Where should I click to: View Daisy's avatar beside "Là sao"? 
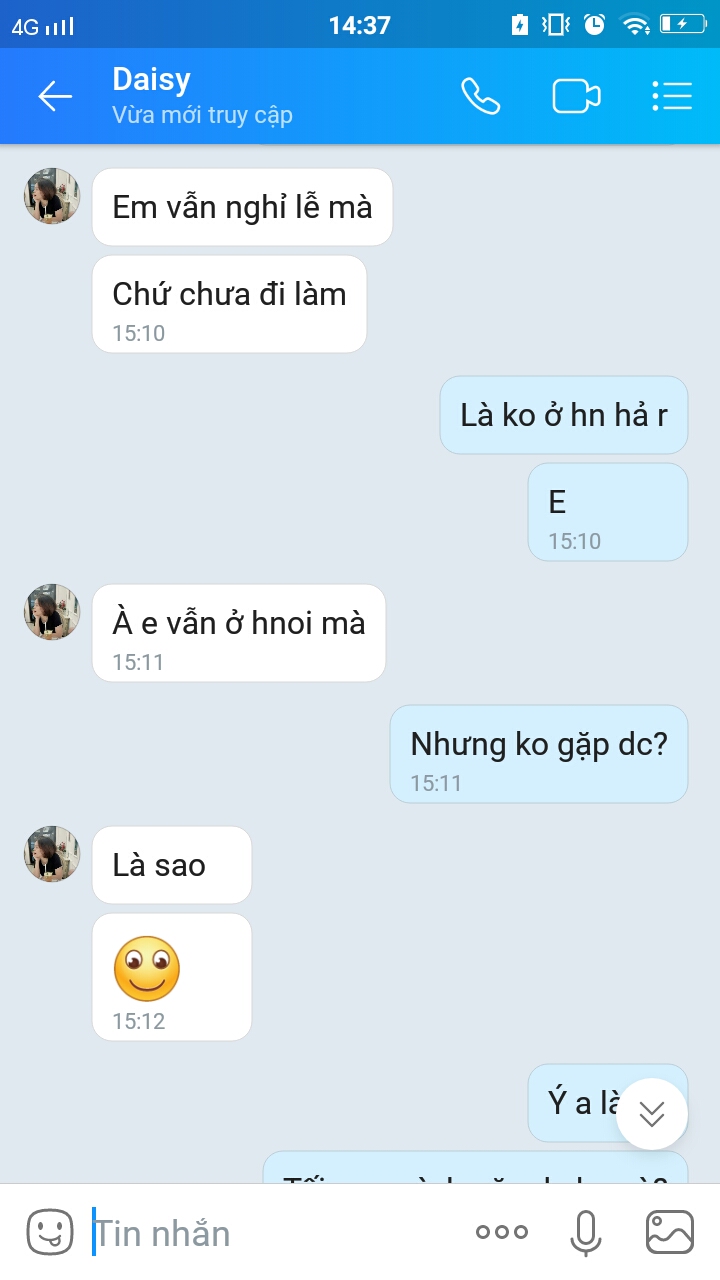(52, 854)
